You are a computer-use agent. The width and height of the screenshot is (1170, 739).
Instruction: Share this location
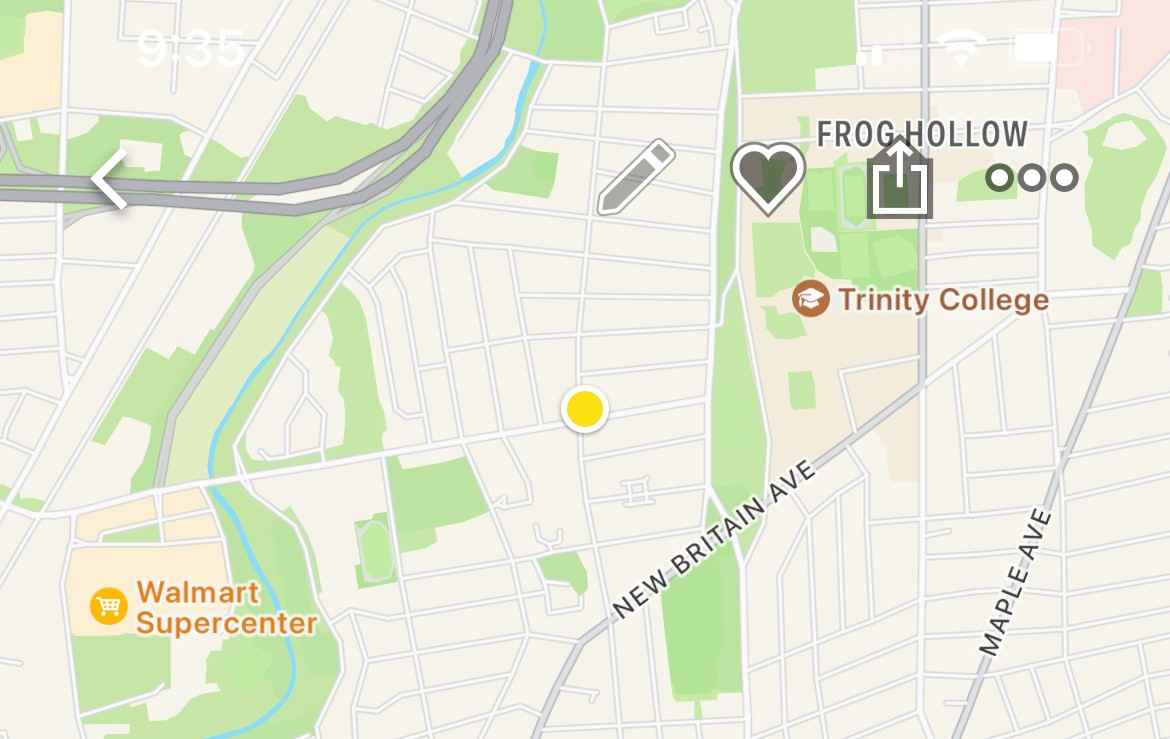(900, 179)
